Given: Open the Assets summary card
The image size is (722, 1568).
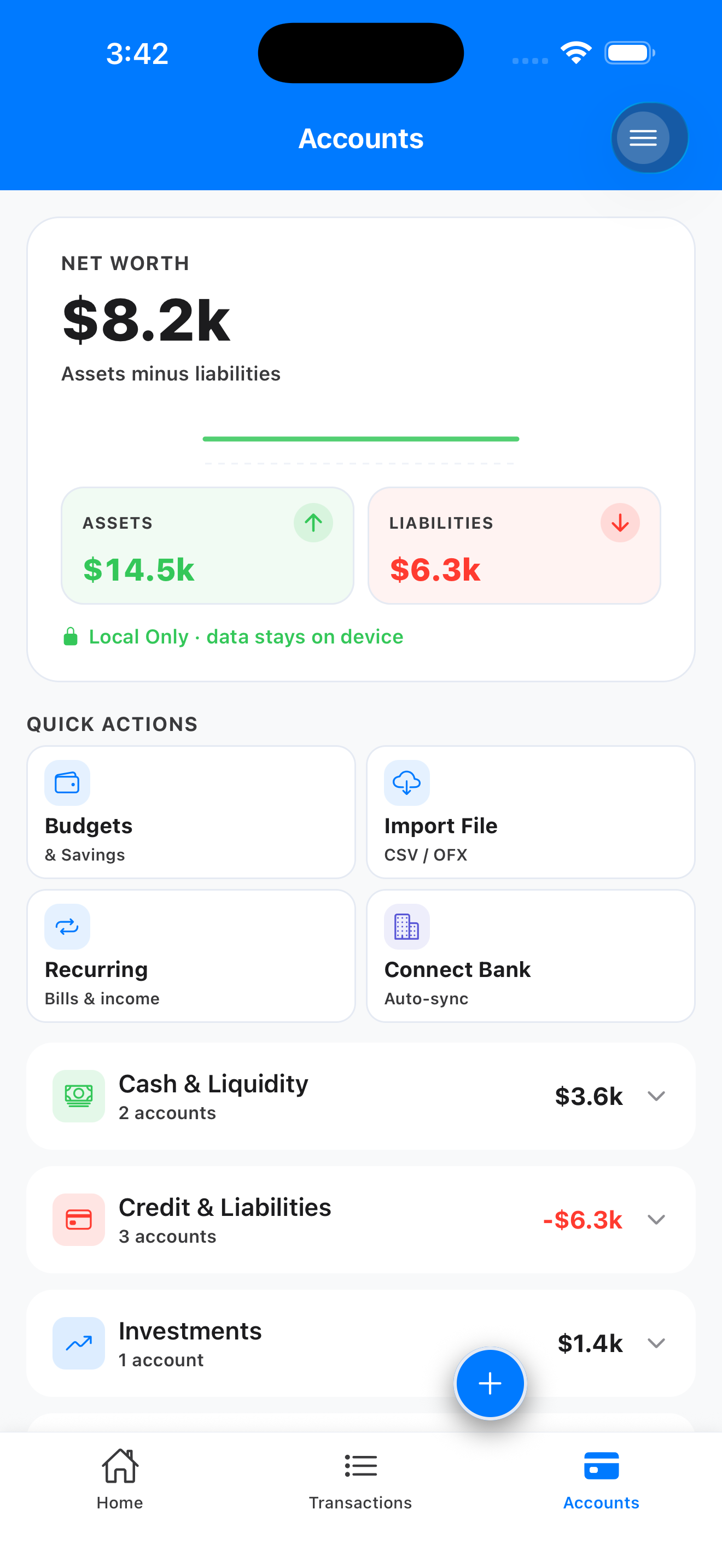Looking at the screenshot, I should tap(208, 546).
